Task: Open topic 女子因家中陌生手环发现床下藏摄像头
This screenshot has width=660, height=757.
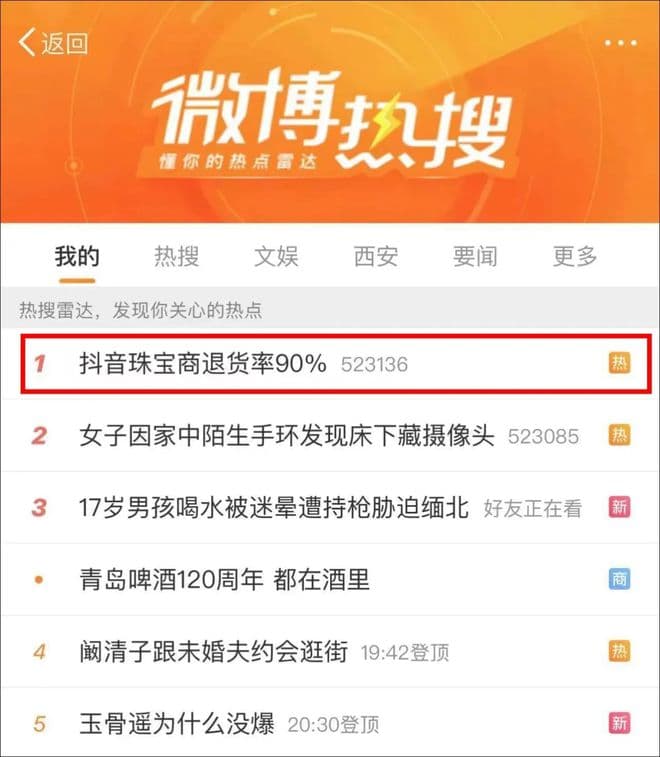Action: tap(287, 436)
